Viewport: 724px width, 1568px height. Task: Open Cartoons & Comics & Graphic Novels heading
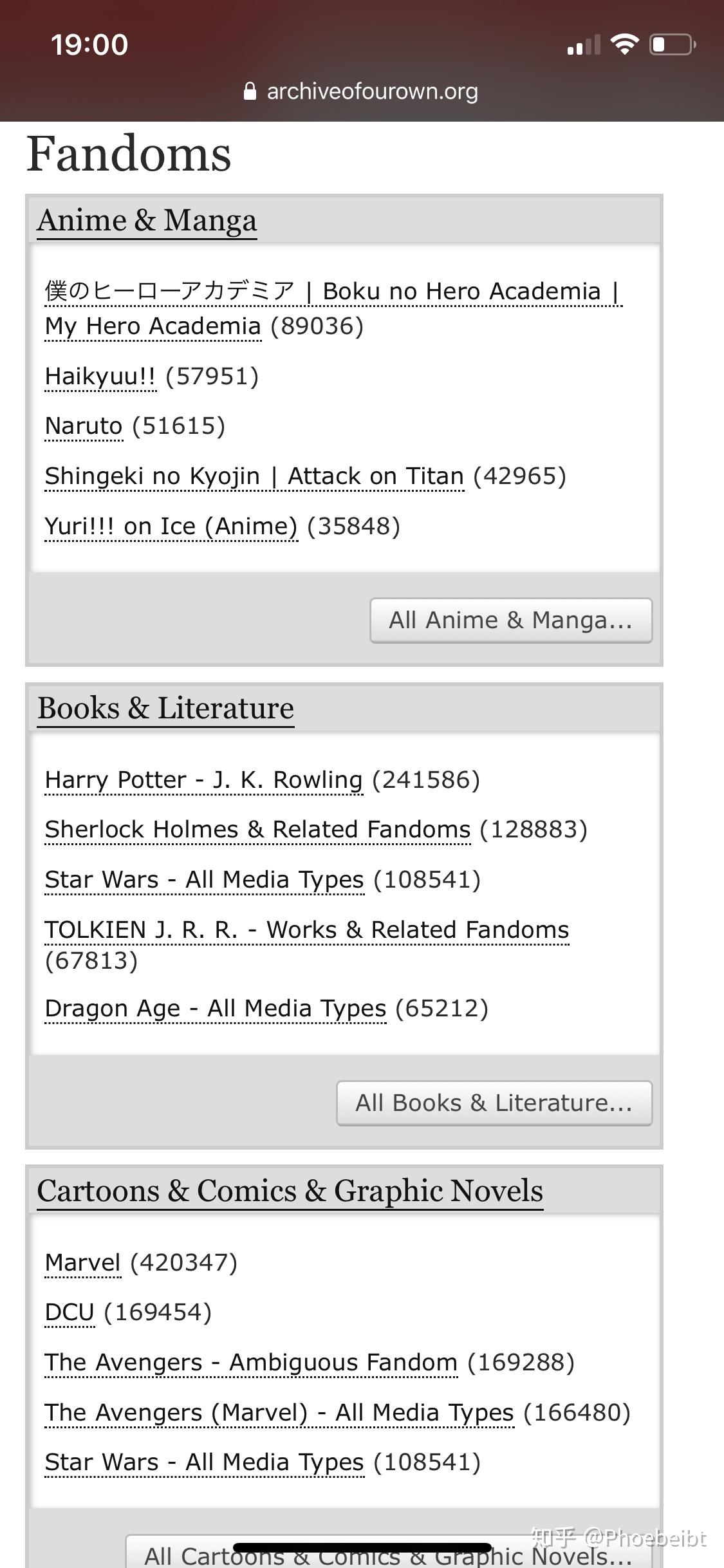290,1191
